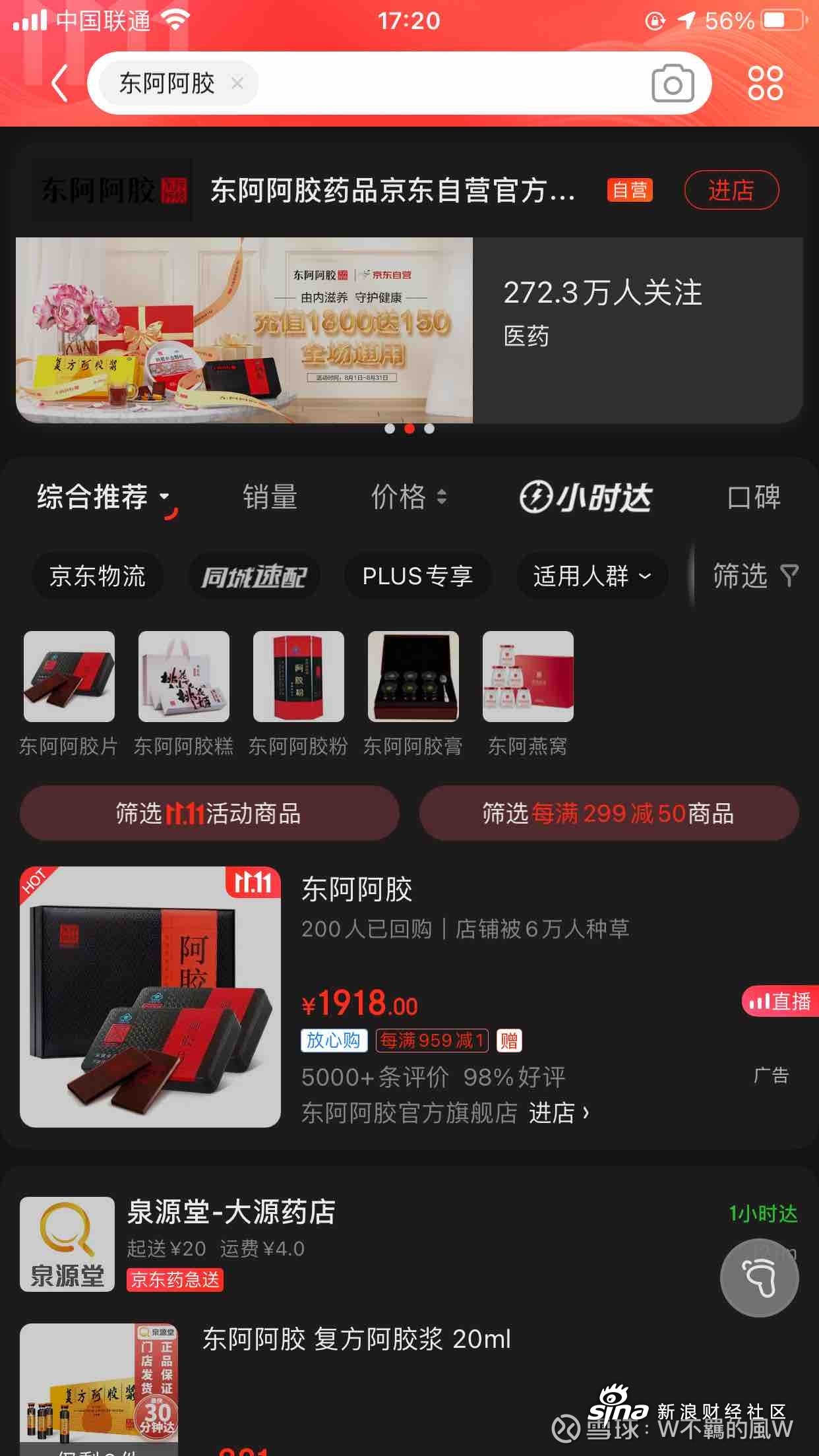The image size is (819, 1456).
Task: Go back using the top-left arrow
Action: coord(59,84)
